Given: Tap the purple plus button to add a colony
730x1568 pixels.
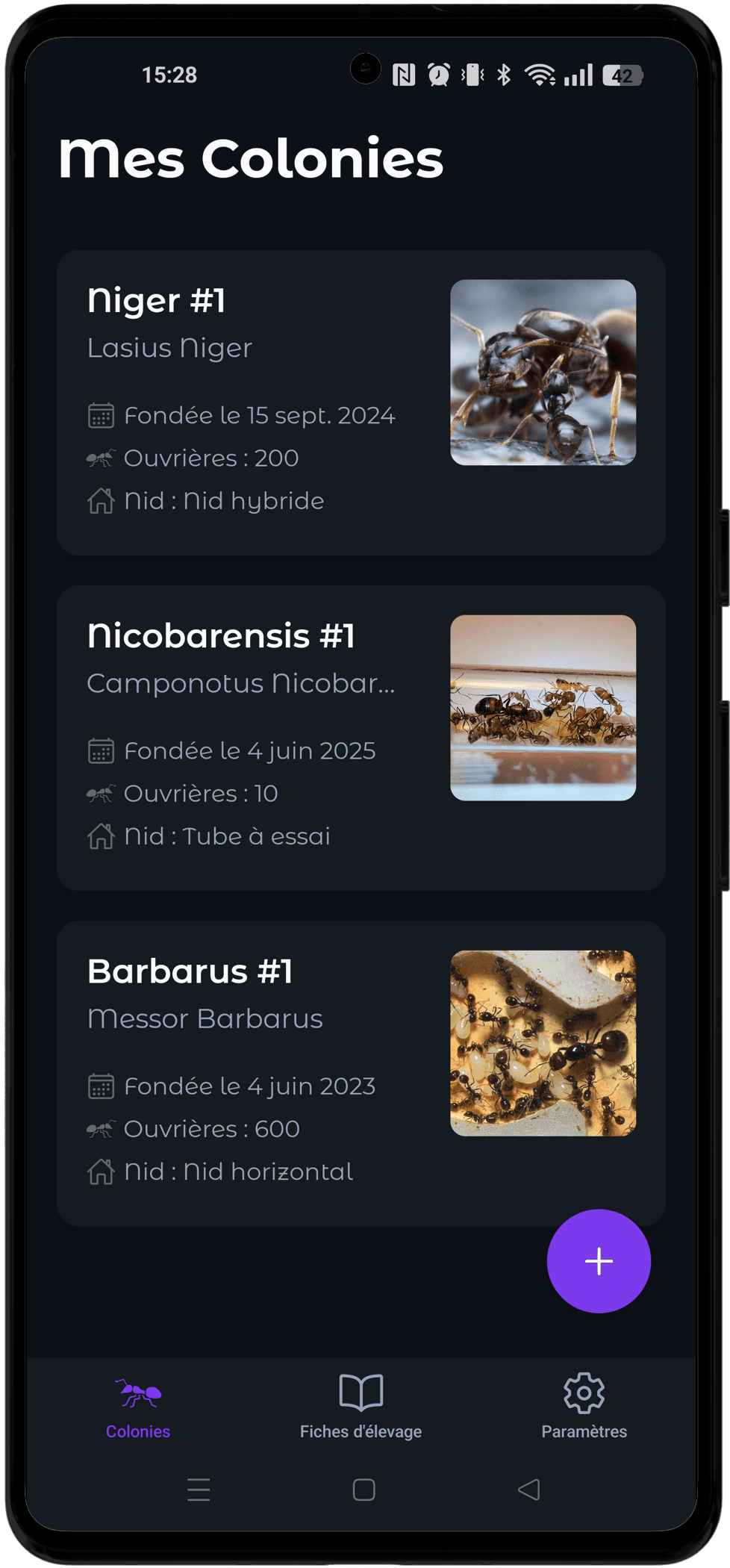Looking at the screenshot, I should point(599,1261).
